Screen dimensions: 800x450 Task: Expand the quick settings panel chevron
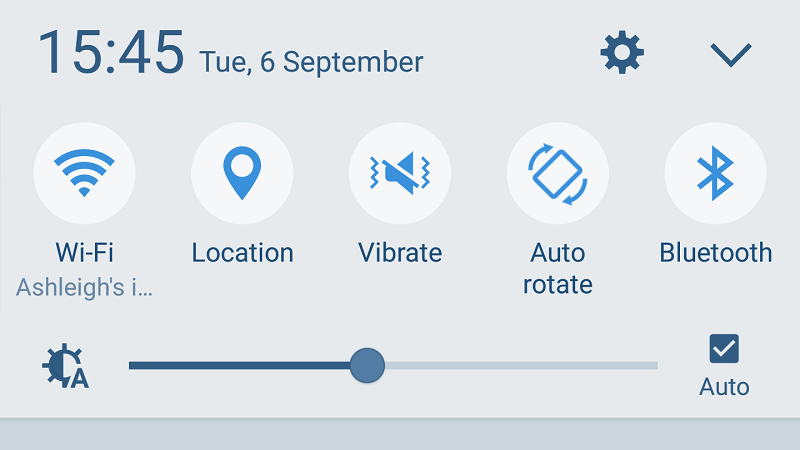730,55
